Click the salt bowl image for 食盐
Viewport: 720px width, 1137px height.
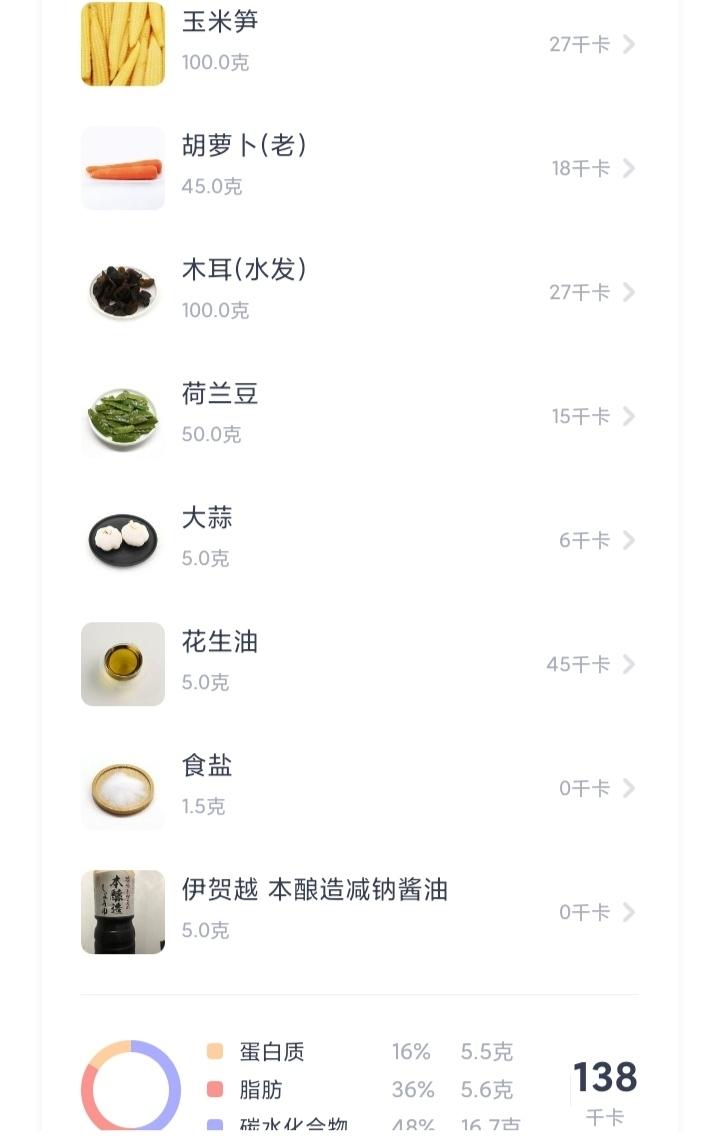122,788
